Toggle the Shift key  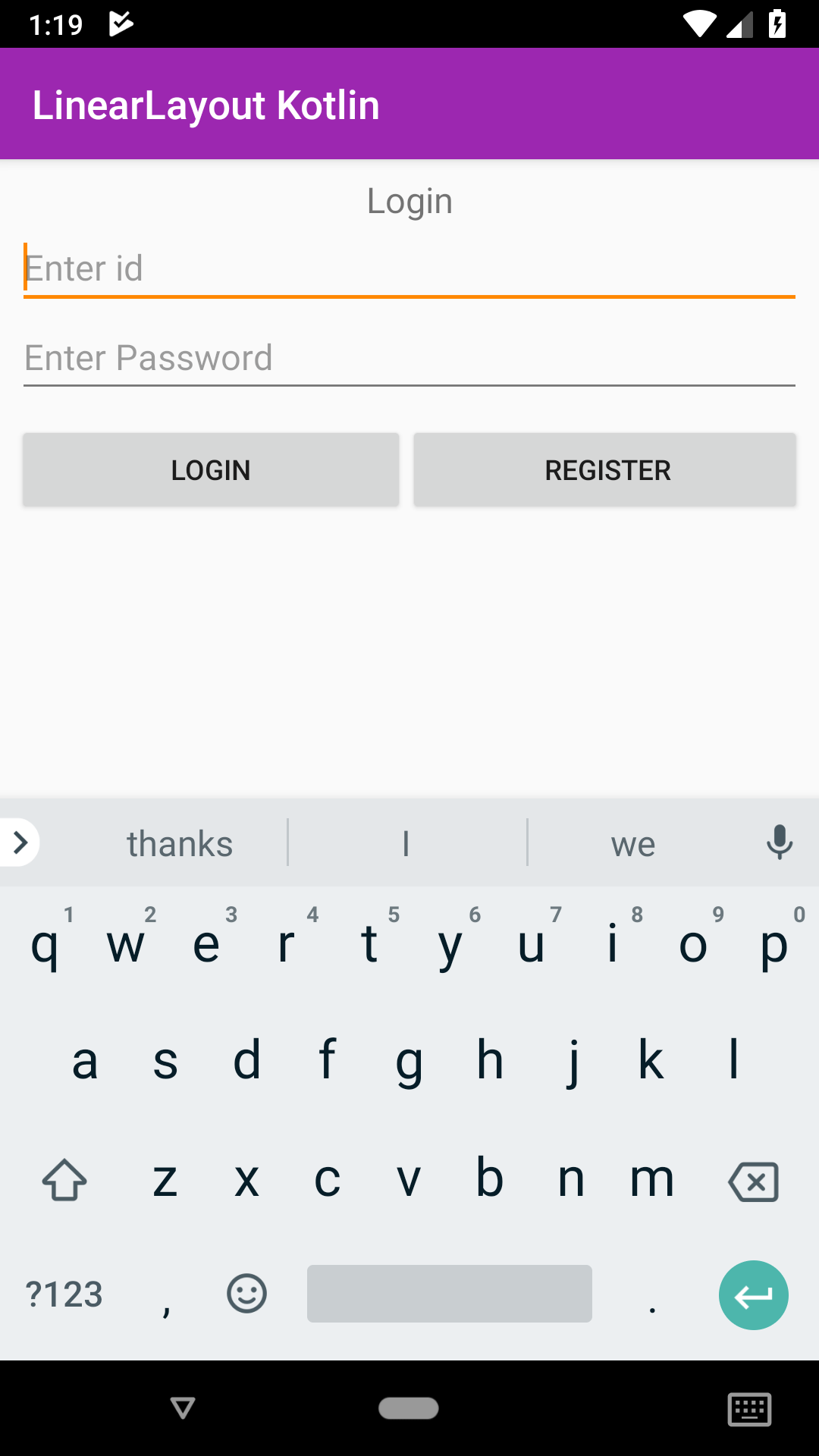[64, 1180]
